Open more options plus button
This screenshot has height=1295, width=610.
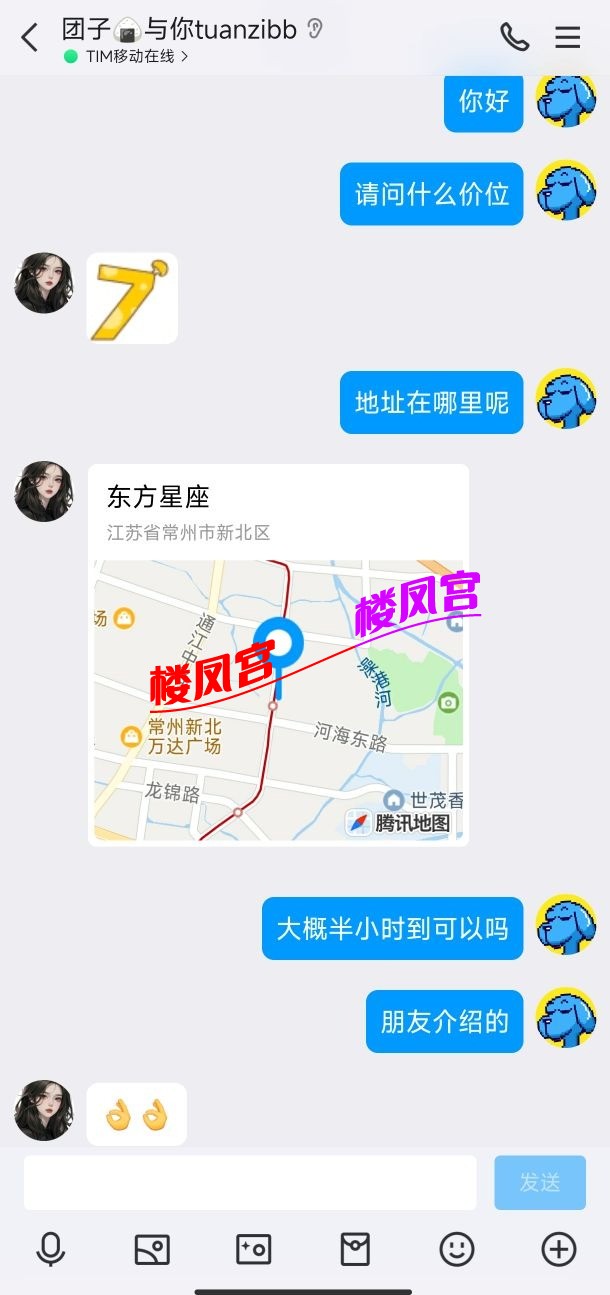(x=558, y=1249)
